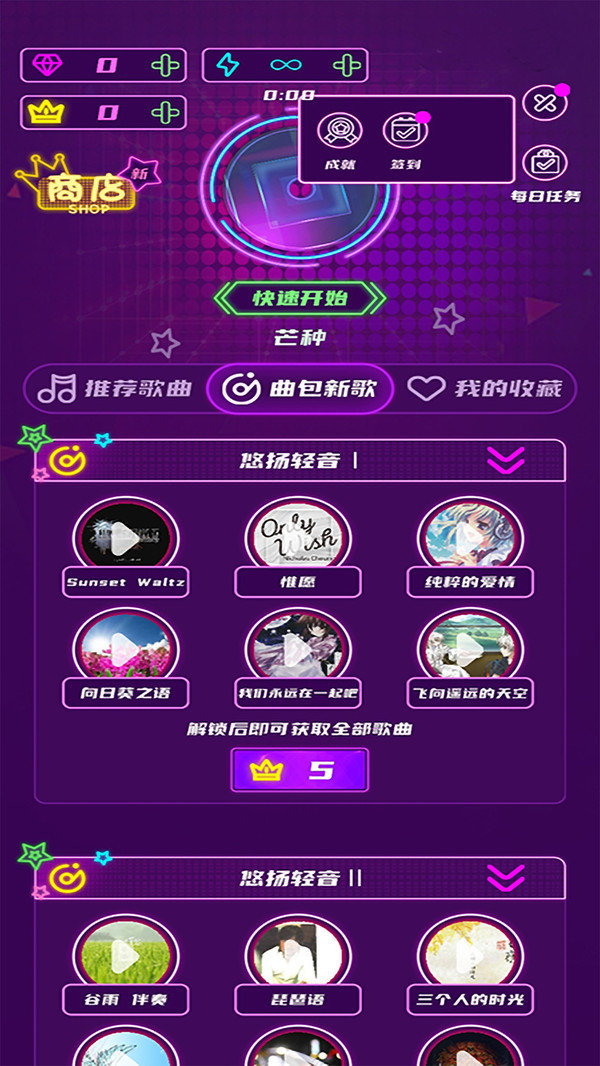This screenshot has height=1066, width=600.
Task: Play the song 惟愿
Action: click(x=297, y=541)
